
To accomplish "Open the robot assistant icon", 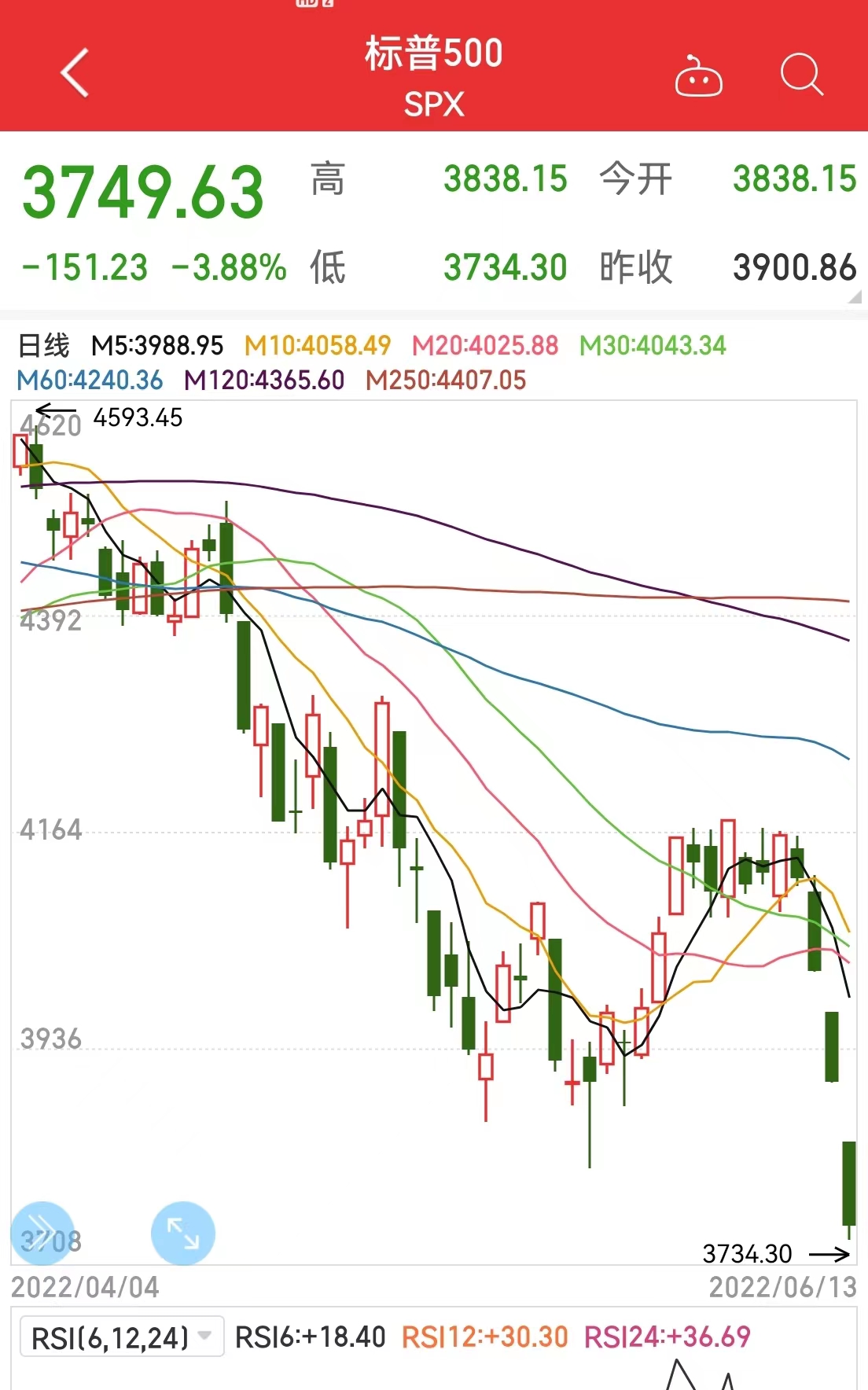I will (698, 75).
